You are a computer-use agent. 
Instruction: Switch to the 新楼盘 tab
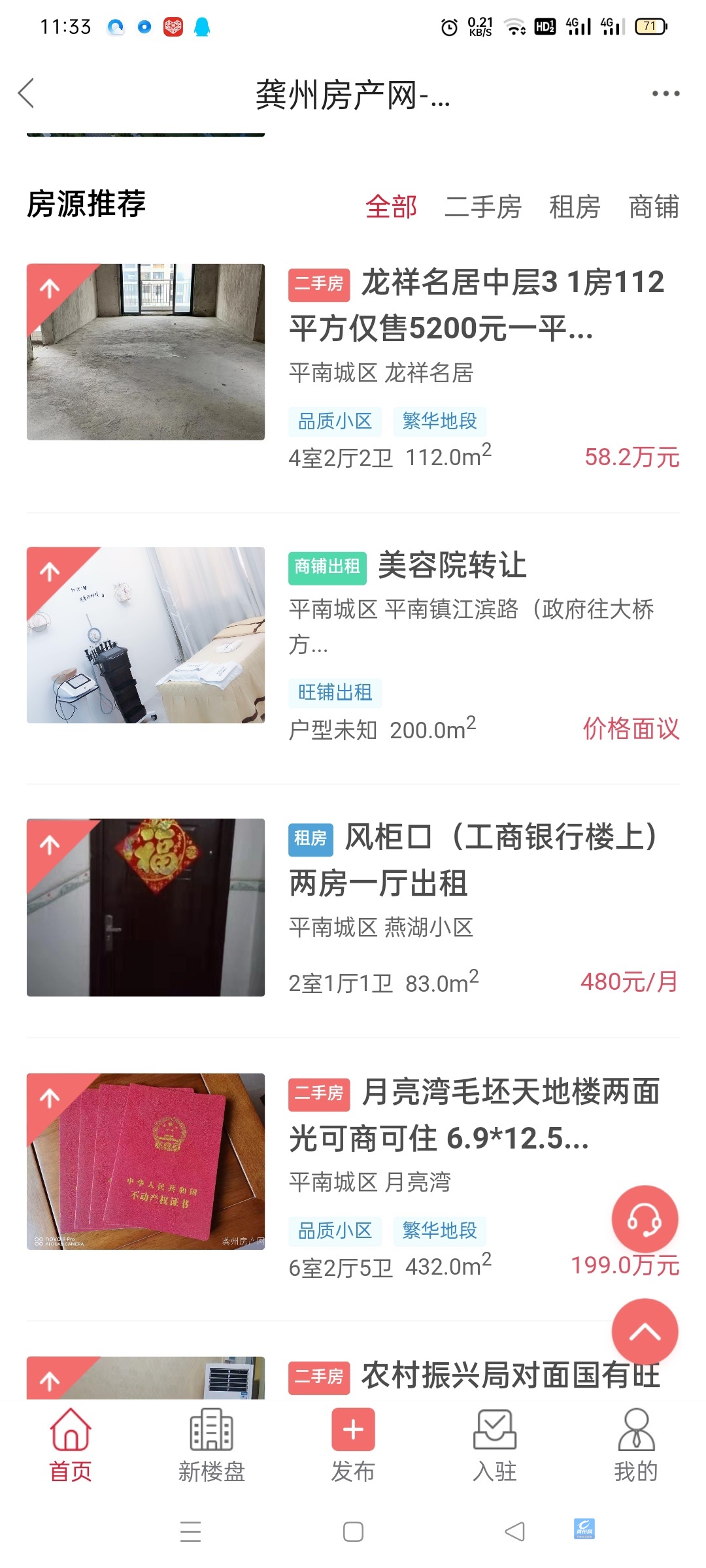(212, 1445)
